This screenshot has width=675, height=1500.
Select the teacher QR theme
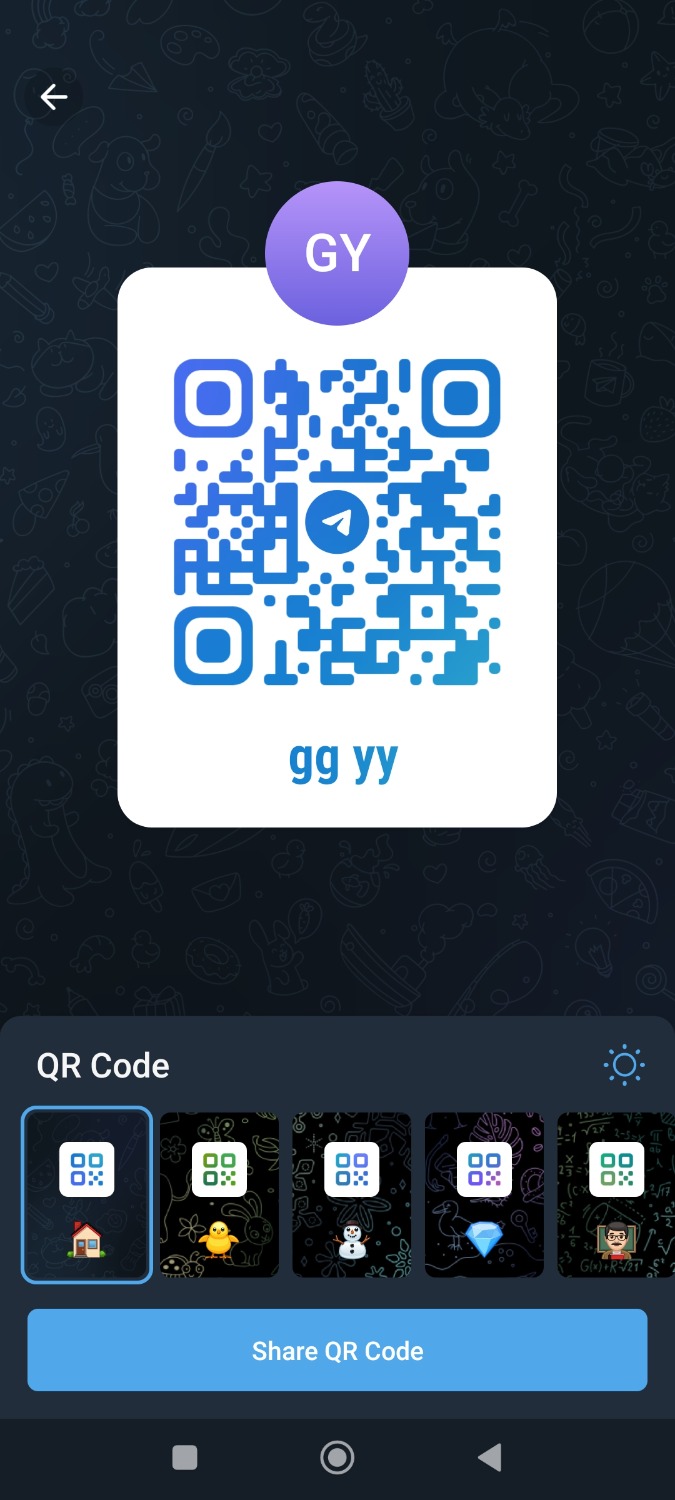coord(615,1194)
